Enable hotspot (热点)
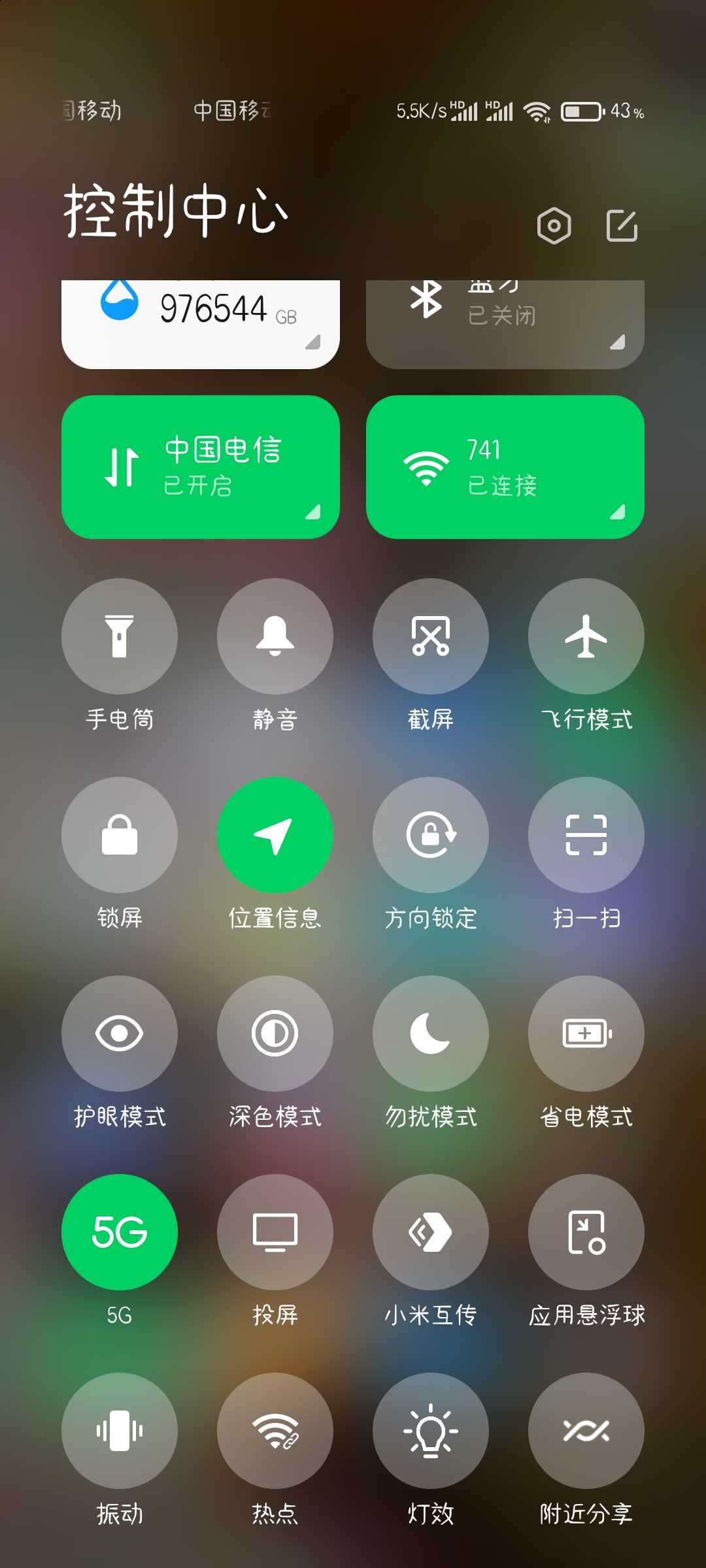This screenshot has height=1568, width=706. [x=275, y=1431]
